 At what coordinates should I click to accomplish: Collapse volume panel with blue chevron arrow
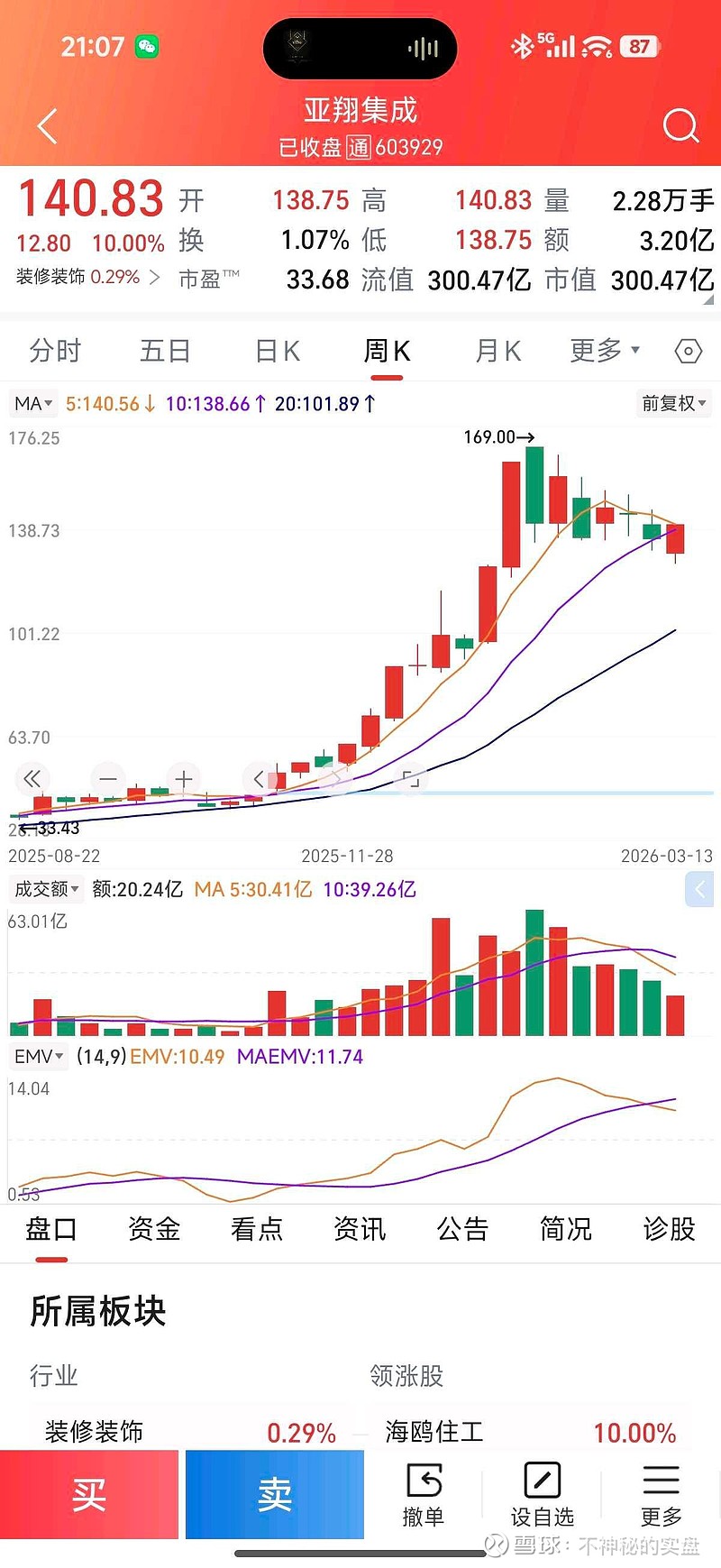coord(699,889)
